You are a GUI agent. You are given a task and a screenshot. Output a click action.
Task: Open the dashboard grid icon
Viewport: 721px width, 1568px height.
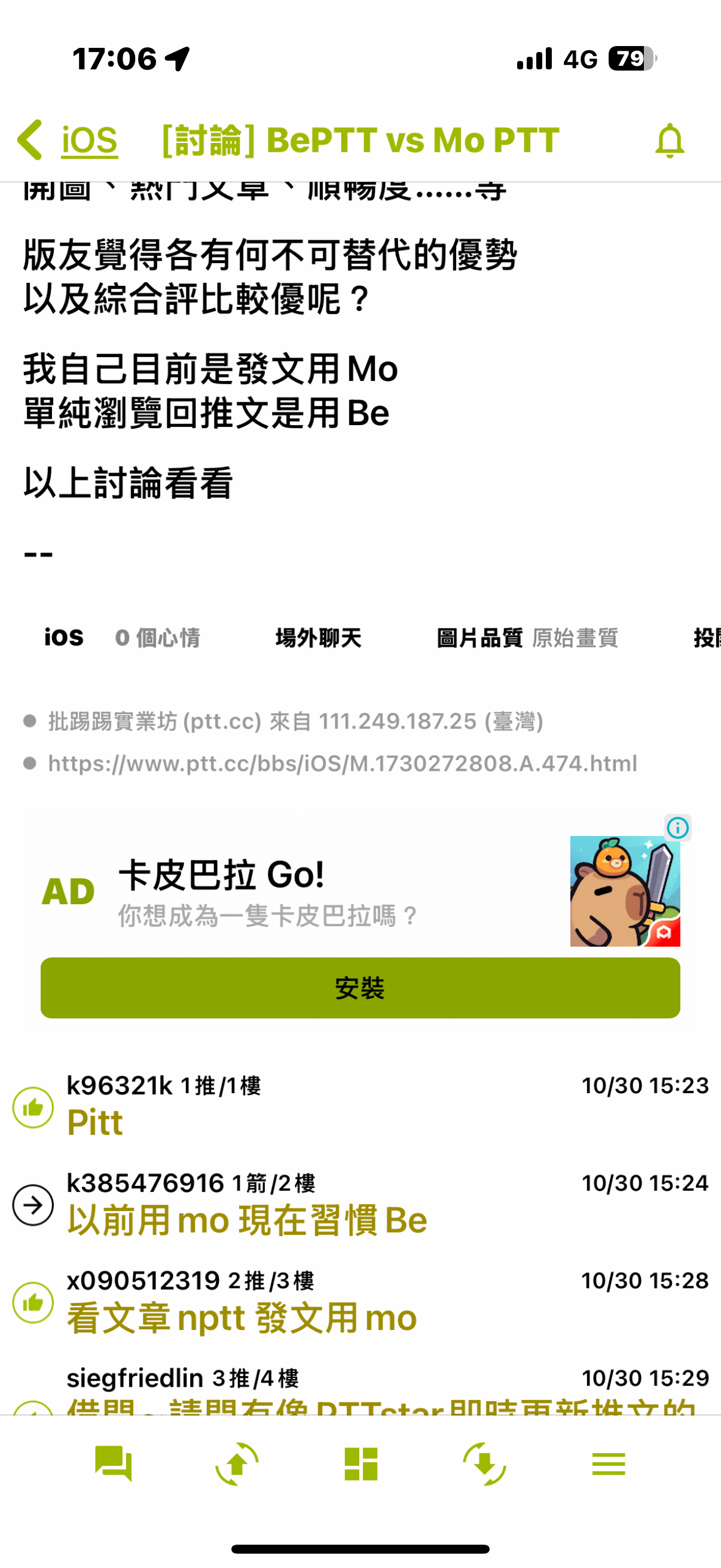coord(361,1463)
